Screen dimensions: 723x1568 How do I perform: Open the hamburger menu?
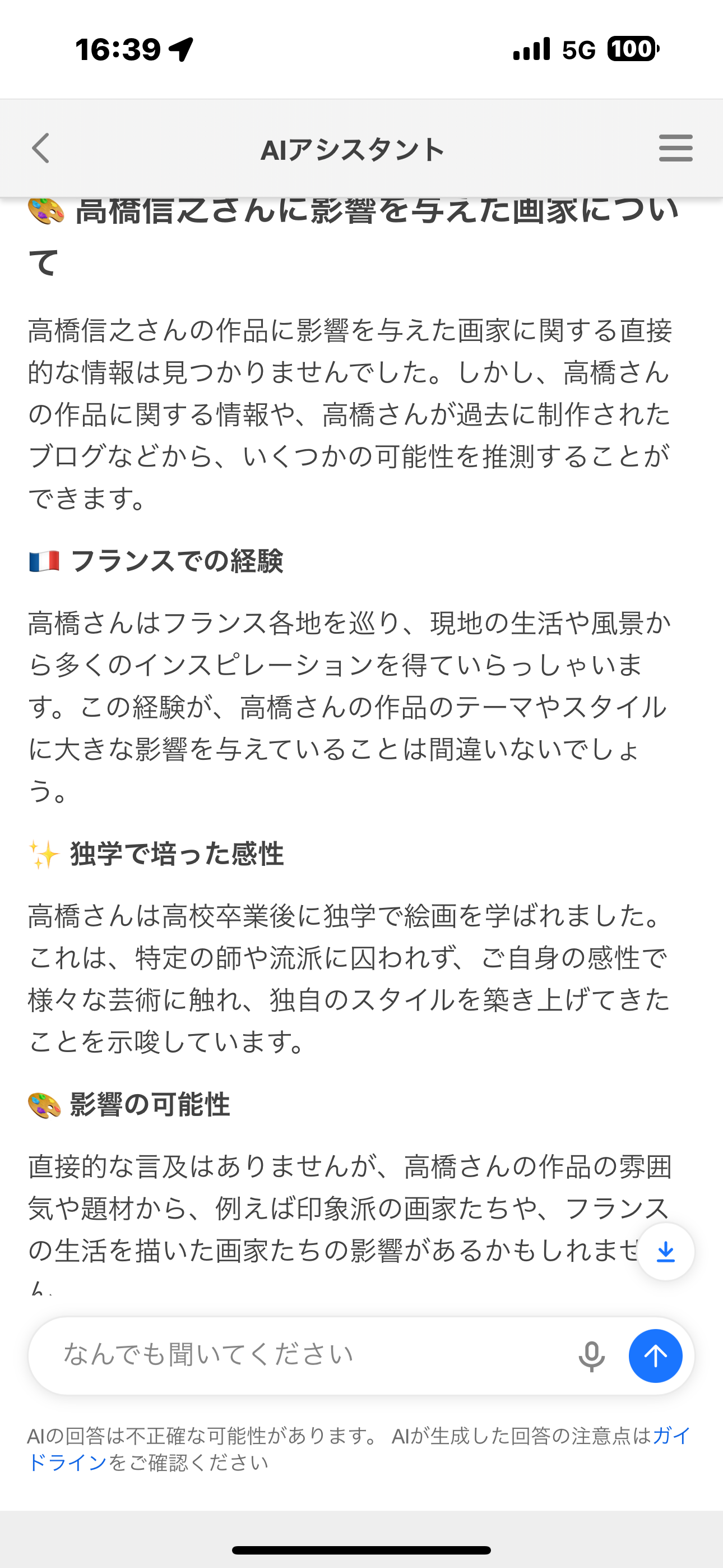pyautogui.click(x=675, y=149)
